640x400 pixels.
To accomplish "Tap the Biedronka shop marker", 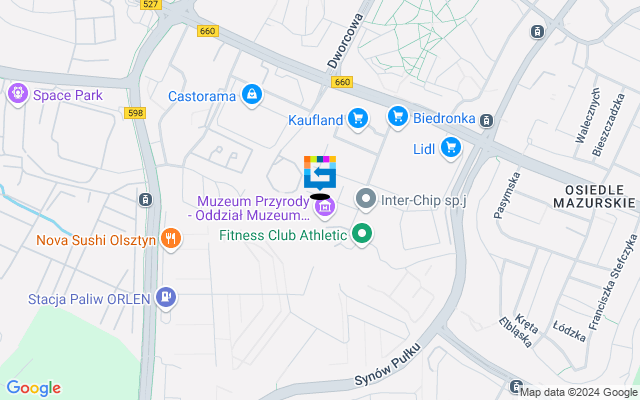I will point(398,117).
